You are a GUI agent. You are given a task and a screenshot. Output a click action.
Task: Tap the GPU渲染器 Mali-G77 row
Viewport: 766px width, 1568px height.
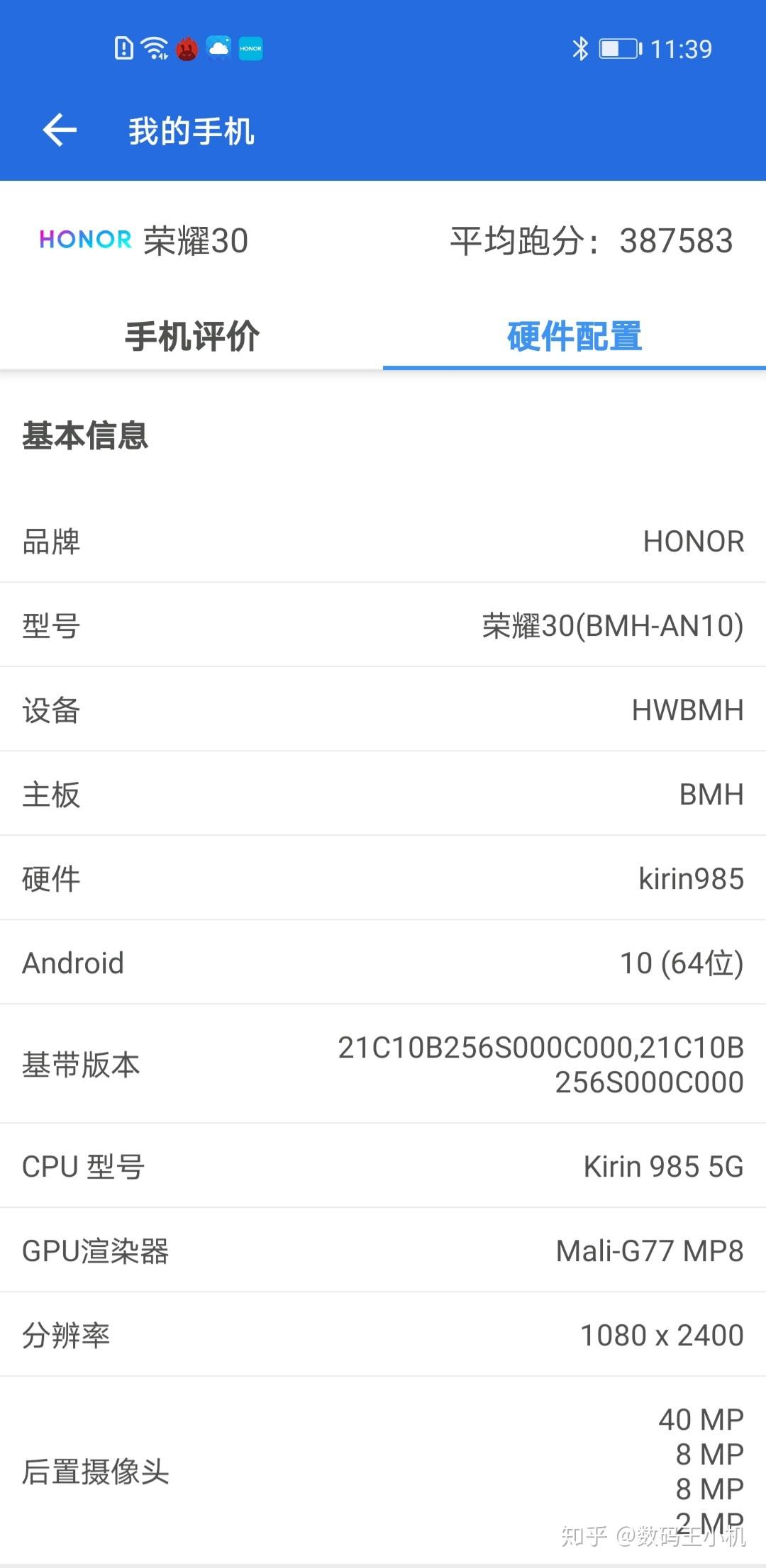(x=383, y=1250)
